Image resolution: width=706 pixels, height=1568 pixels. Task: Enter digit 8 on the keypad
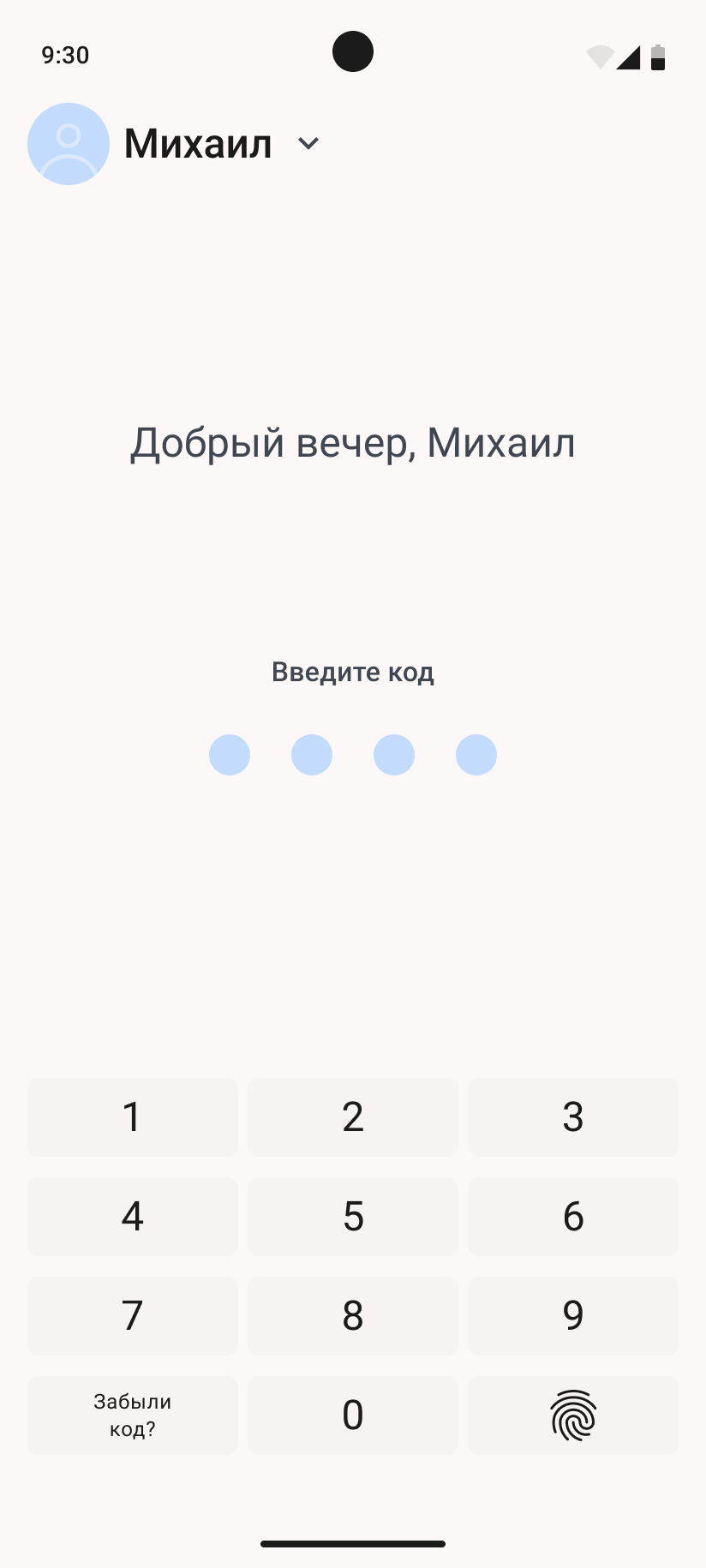353,1316
